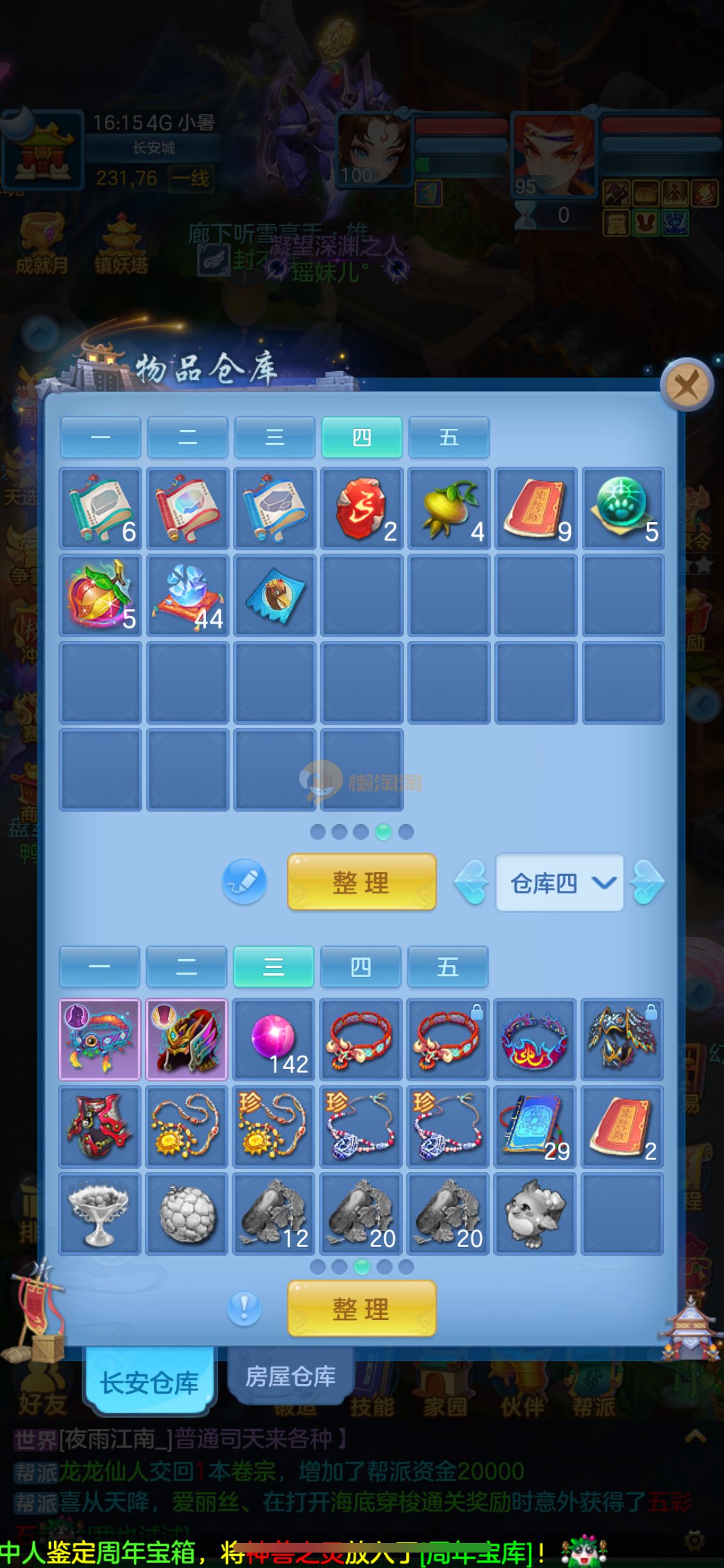Image resolution: width=724 pixels, height=1568 pixels.
Task: Select the green paw orb item
Action: pyautogui.click(x=622, y=508)
